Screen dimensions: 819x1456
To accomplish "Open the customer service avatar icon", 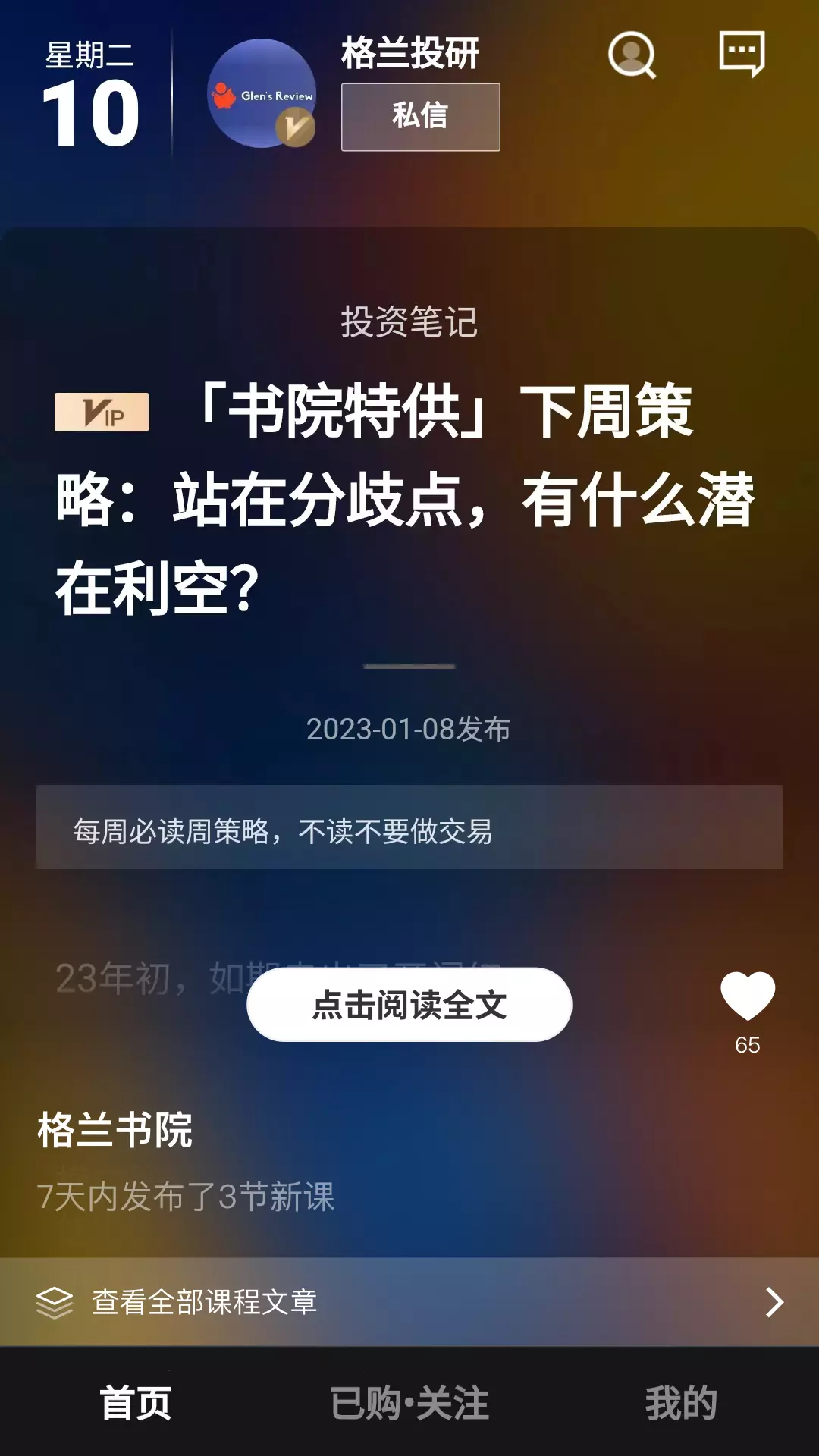I will click(632, 55).
